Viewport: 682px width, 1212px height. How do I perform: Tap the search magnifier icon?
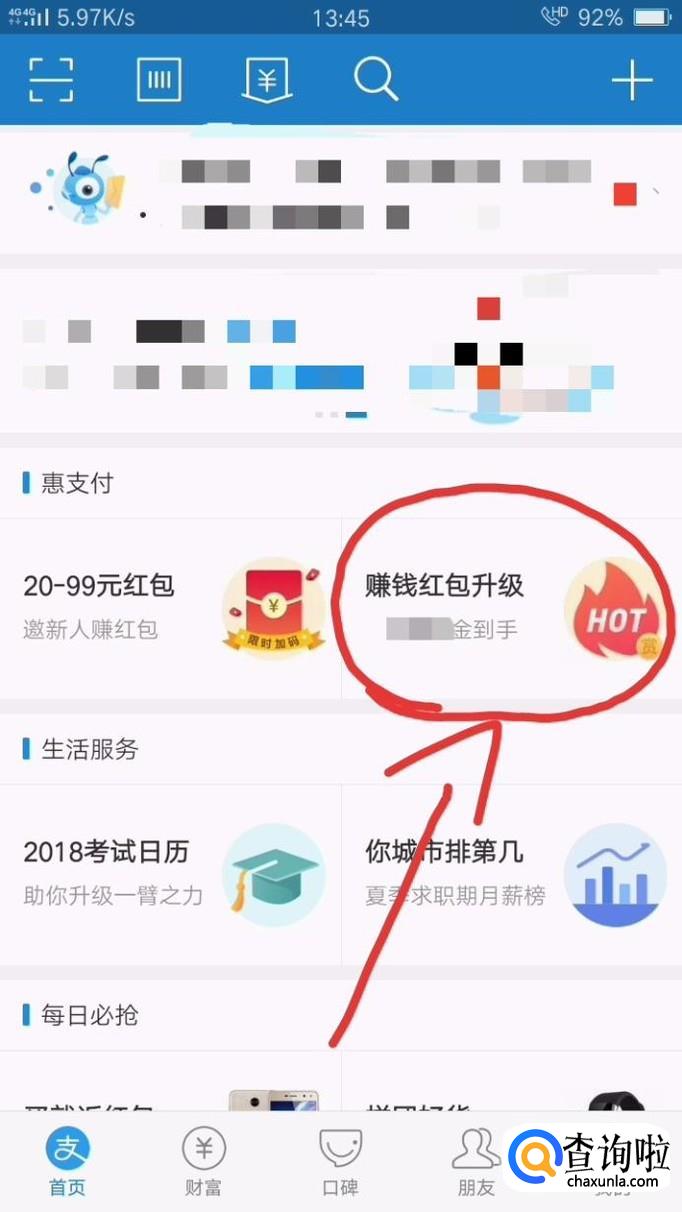coord(375,80)
